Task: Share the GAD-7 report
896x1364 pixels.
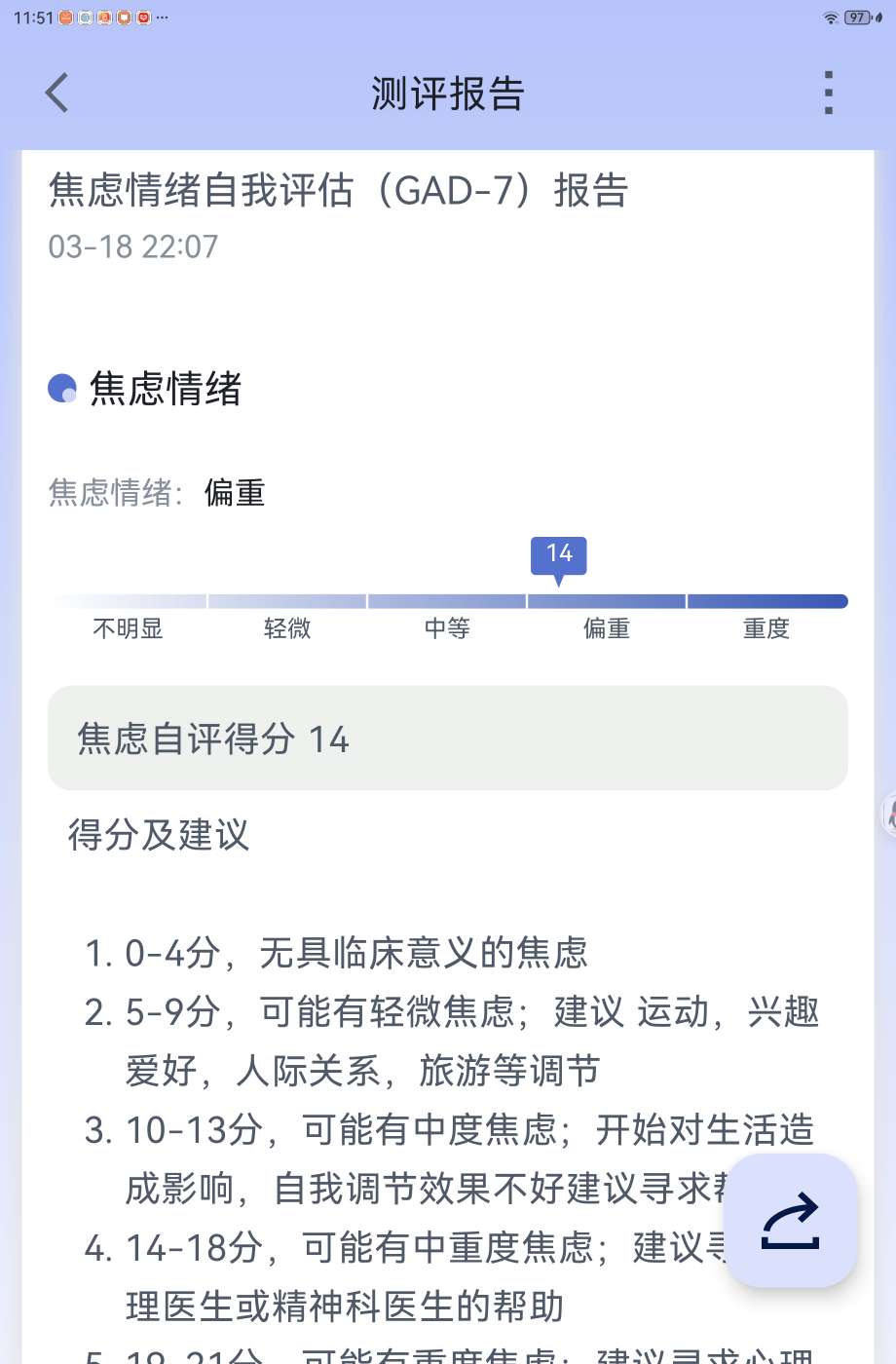Action: [x=791, y=1220]
